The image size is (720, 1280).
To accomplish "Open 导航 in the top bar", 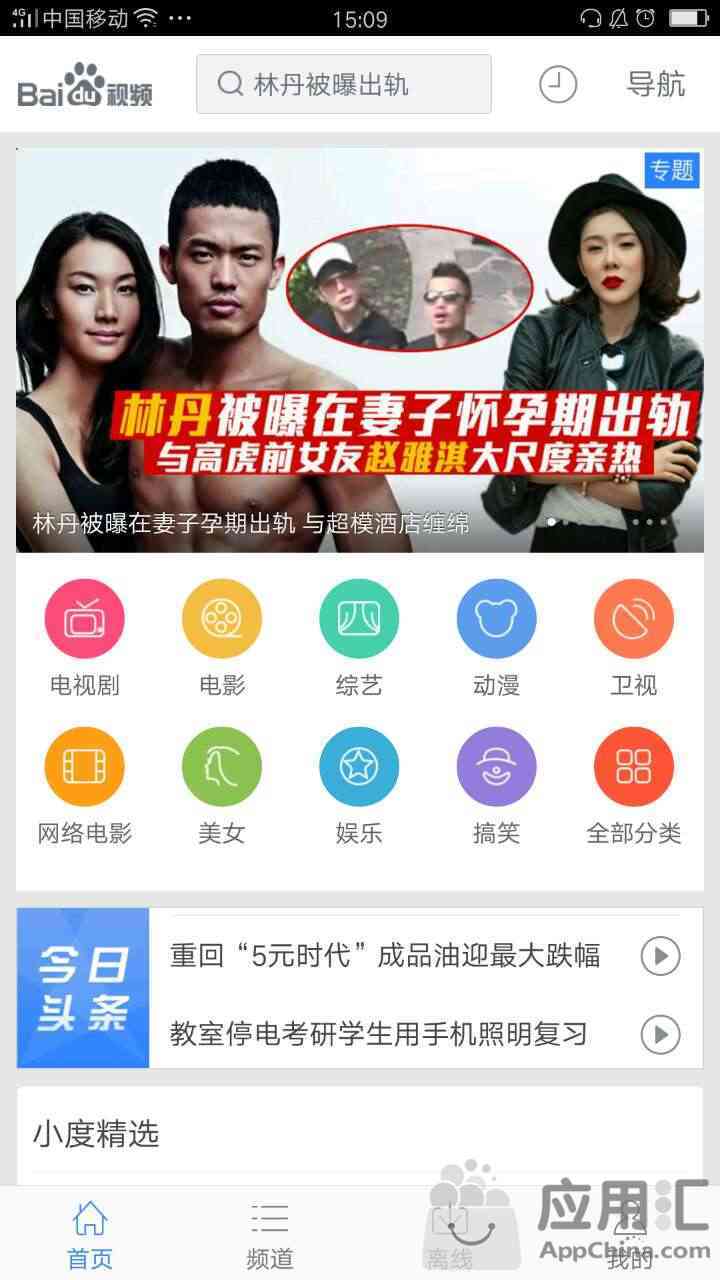I will click(655, 84).
